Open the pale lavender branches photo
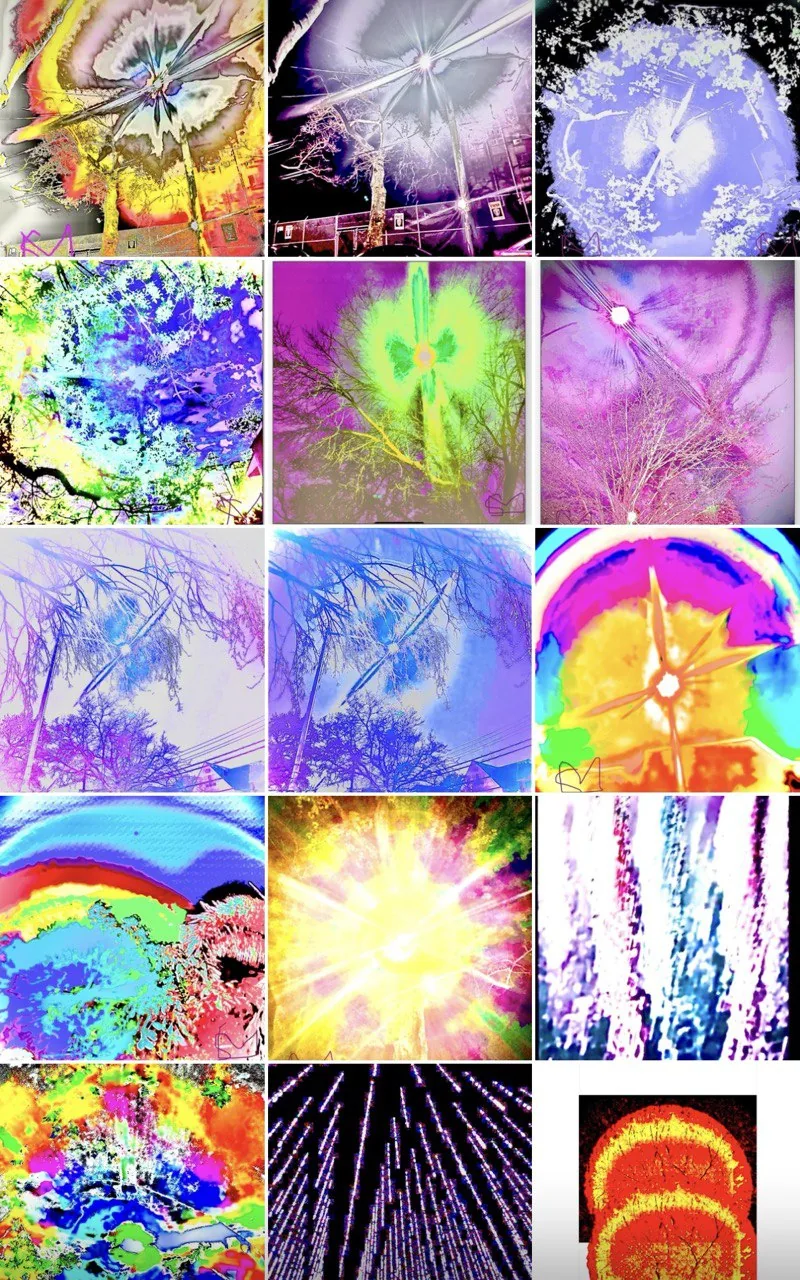 (132, 660)
